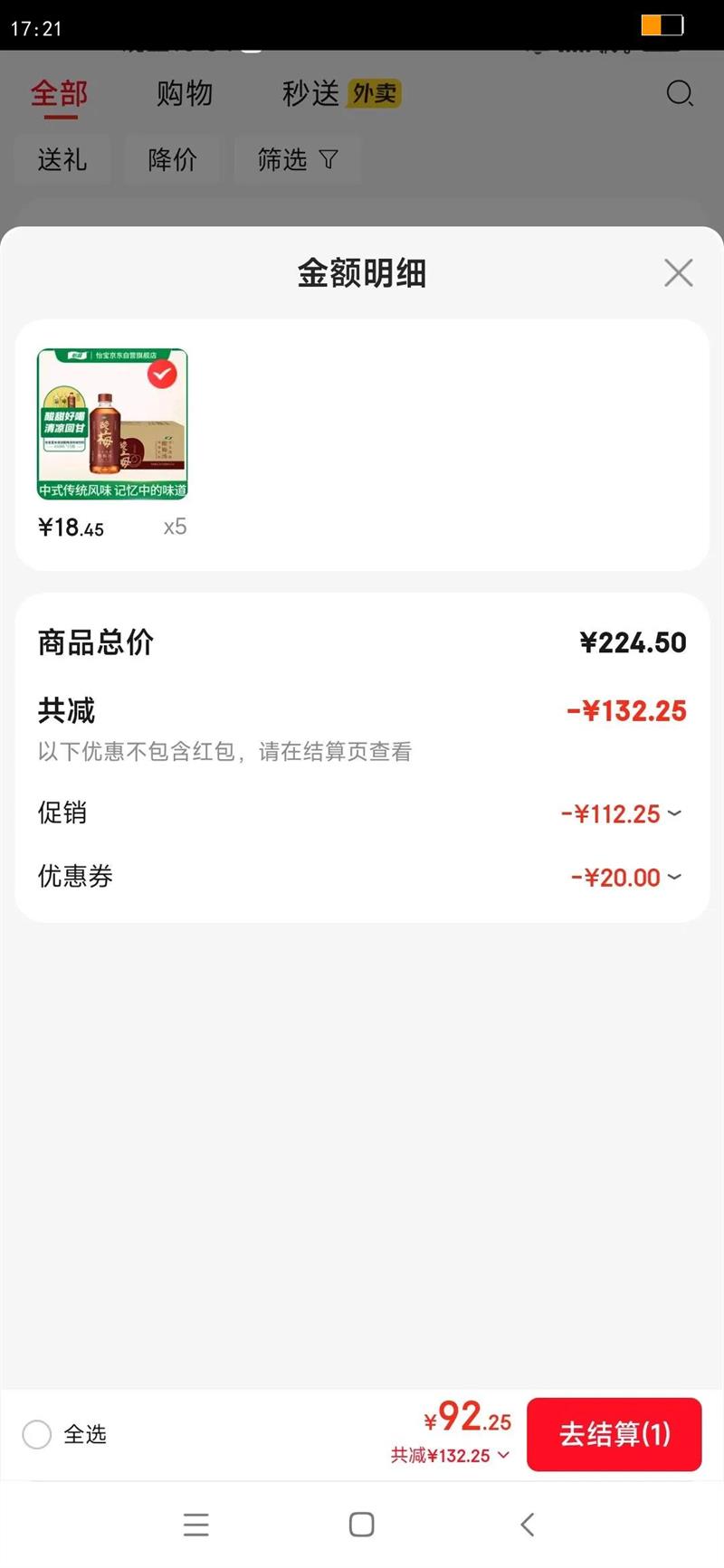Tap the 送礼 filter button
The width and height of the screenshot is (724, 1568).
(62, 159)
